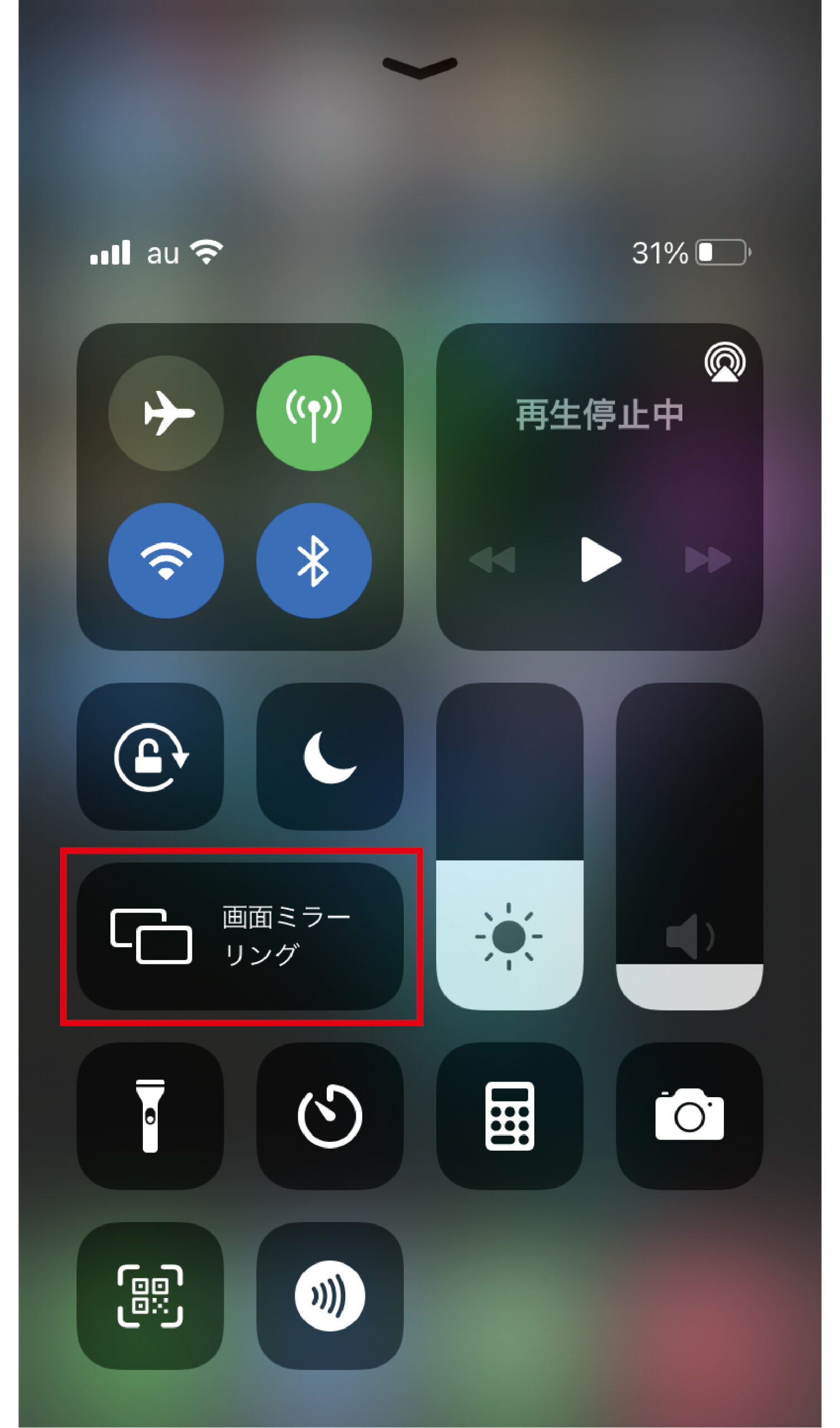Tap the volume slider
The image size is (840, 1428).
689,847
